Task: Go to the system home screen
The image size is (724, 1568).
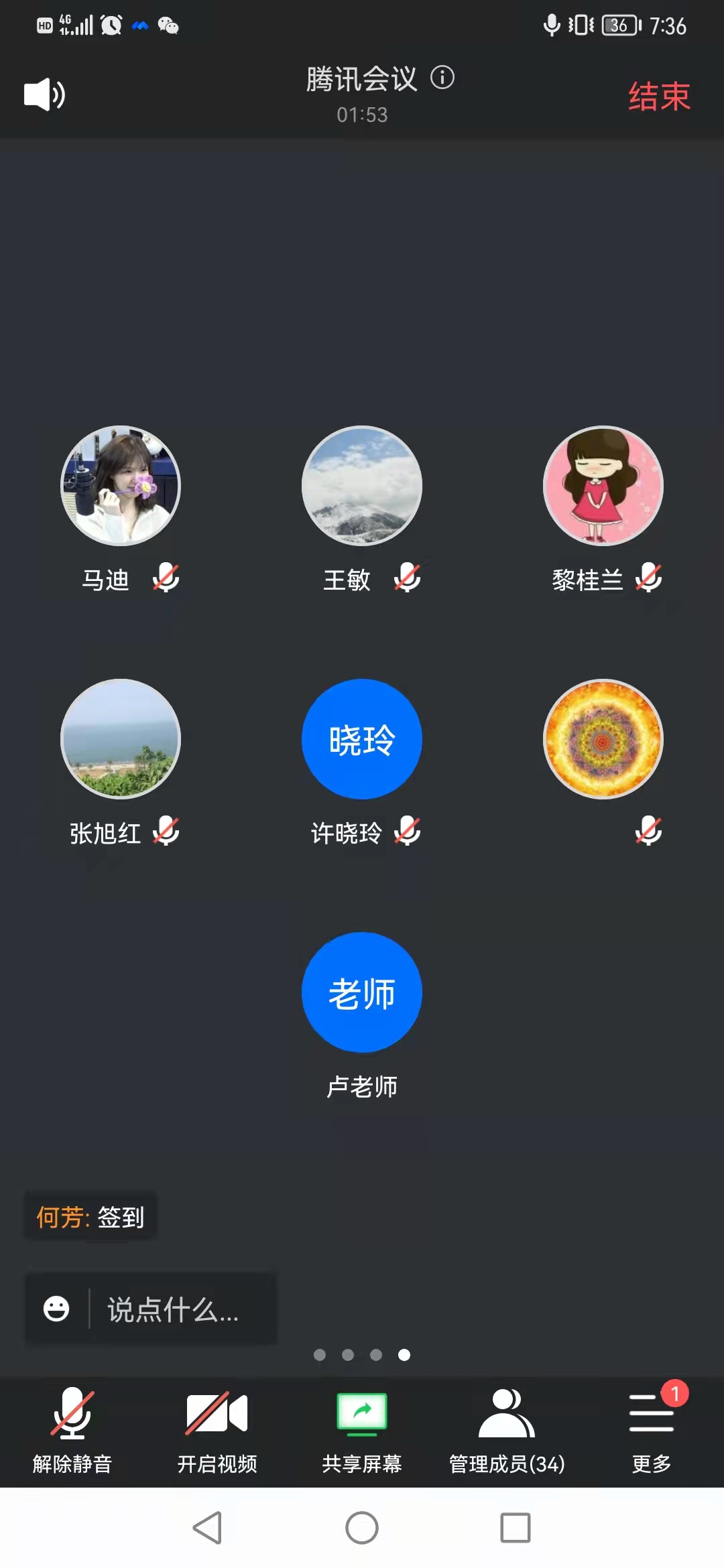Action: pos(362,1528)
